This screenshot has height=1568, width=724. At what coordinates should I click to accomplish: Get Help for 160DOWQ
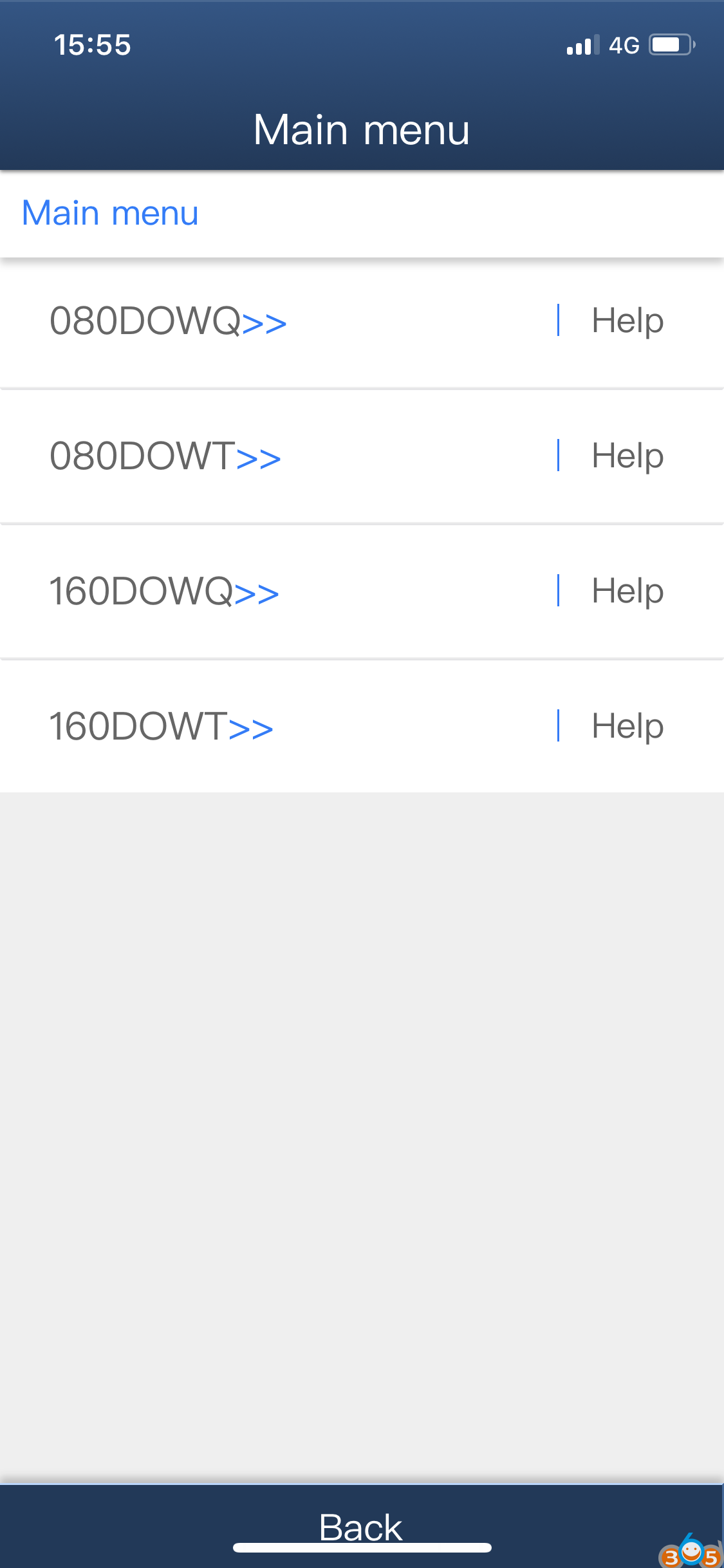coord(627,591)
